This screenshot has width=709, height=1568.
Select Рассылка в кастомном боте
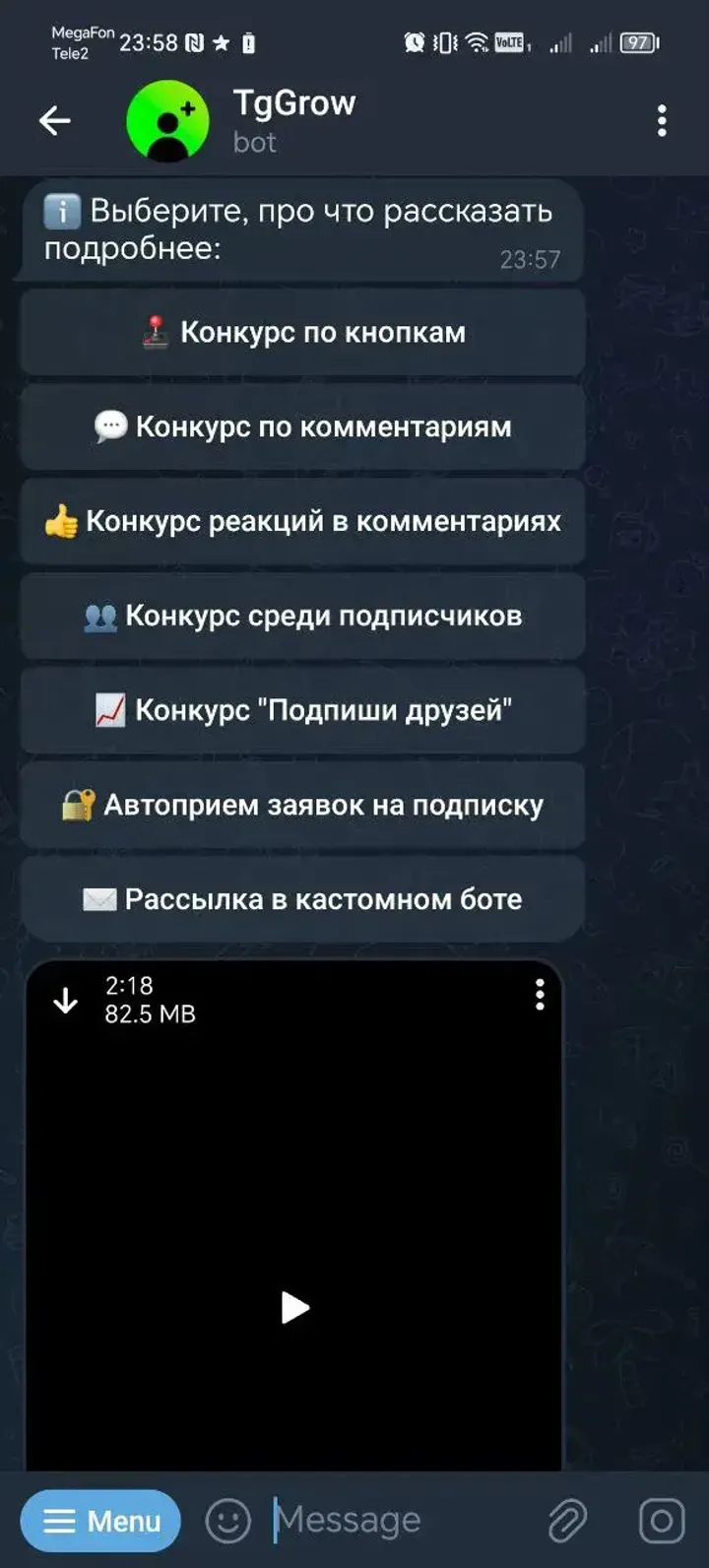(x=302, y=899)
